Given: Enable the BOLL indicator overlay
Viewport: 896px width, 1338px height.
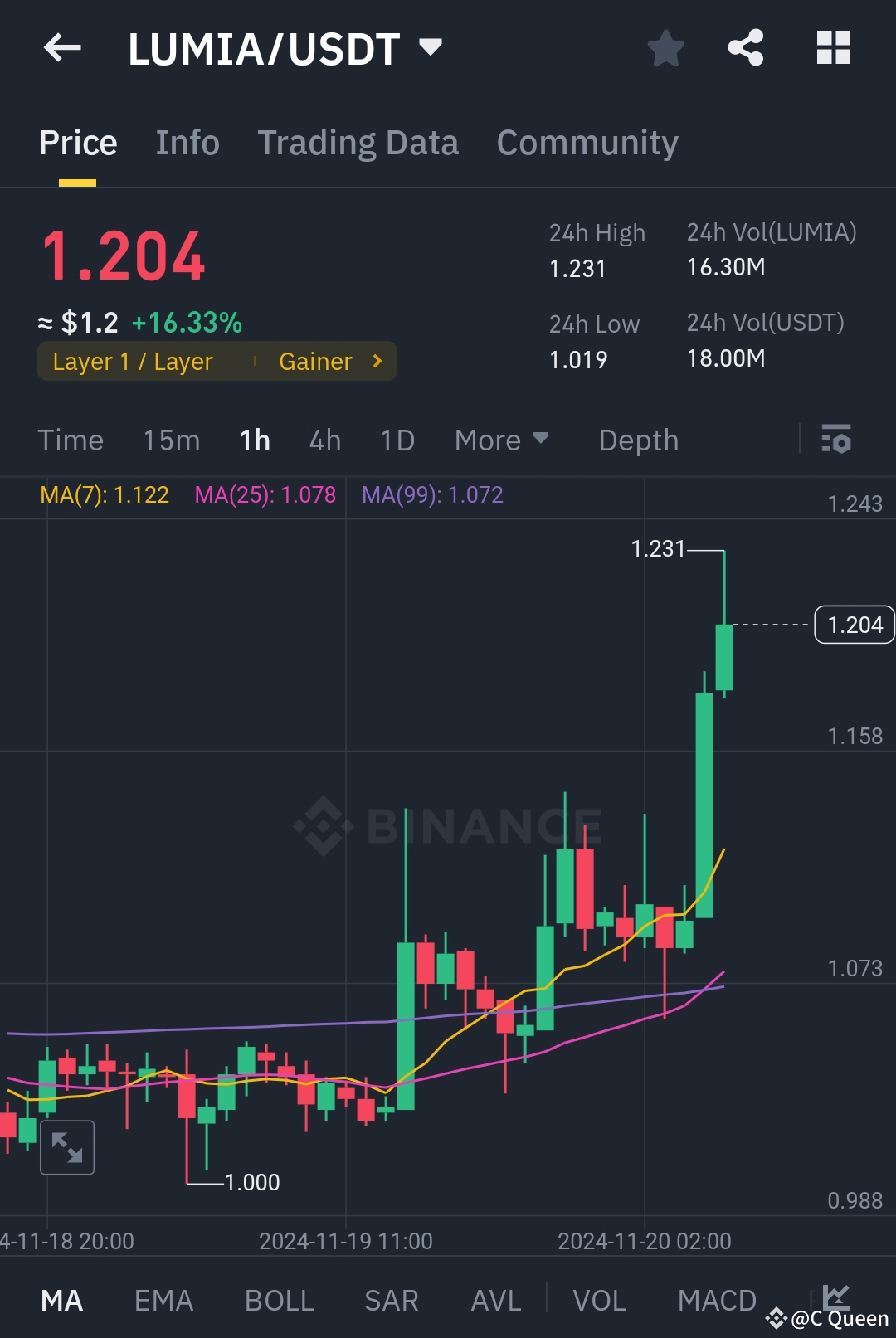Looking at the screenshot, I should tap(280, 1300).
